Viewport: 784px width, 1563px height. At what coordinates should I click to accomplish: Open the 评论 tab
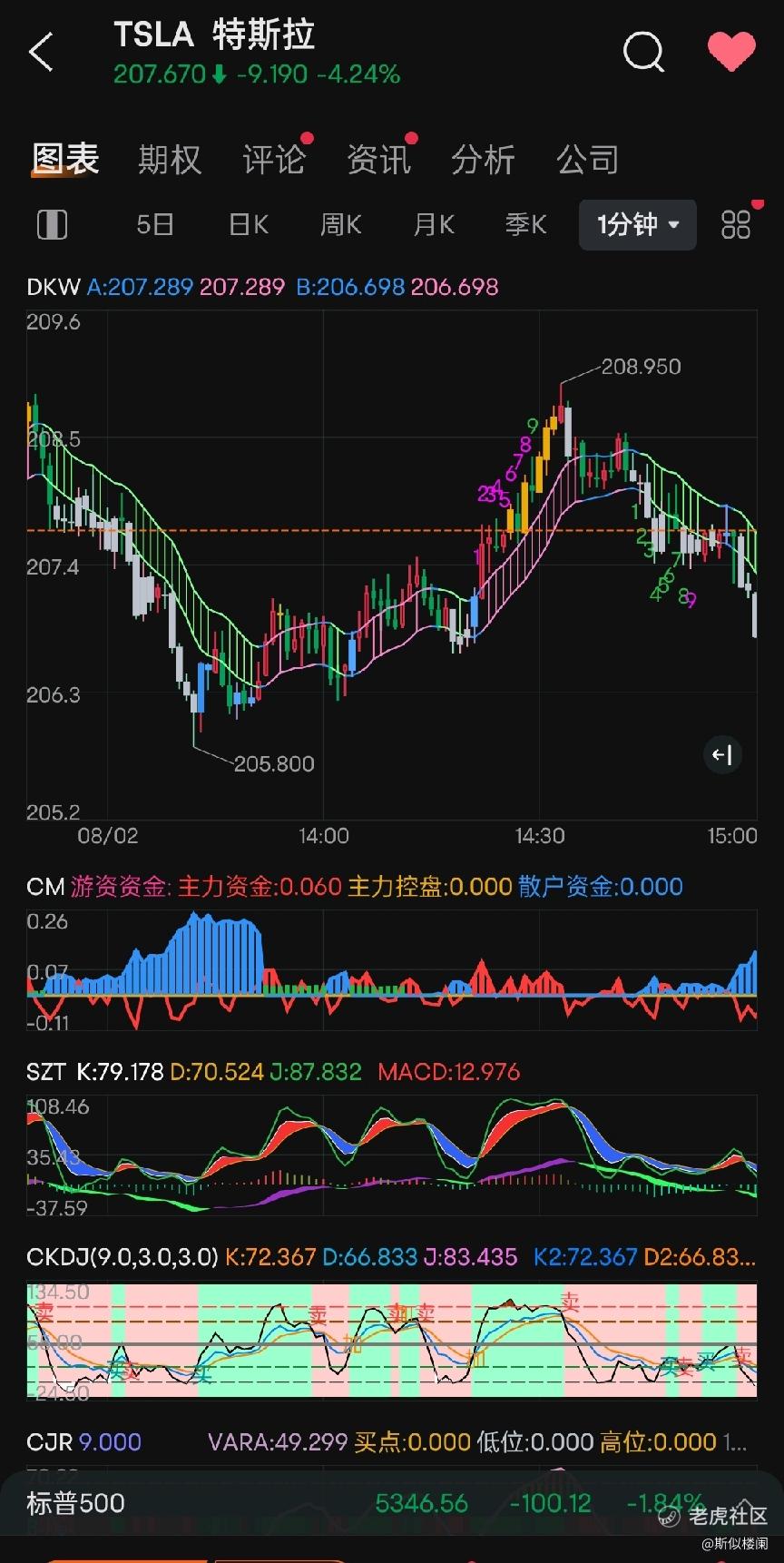(x=274, y=161)
